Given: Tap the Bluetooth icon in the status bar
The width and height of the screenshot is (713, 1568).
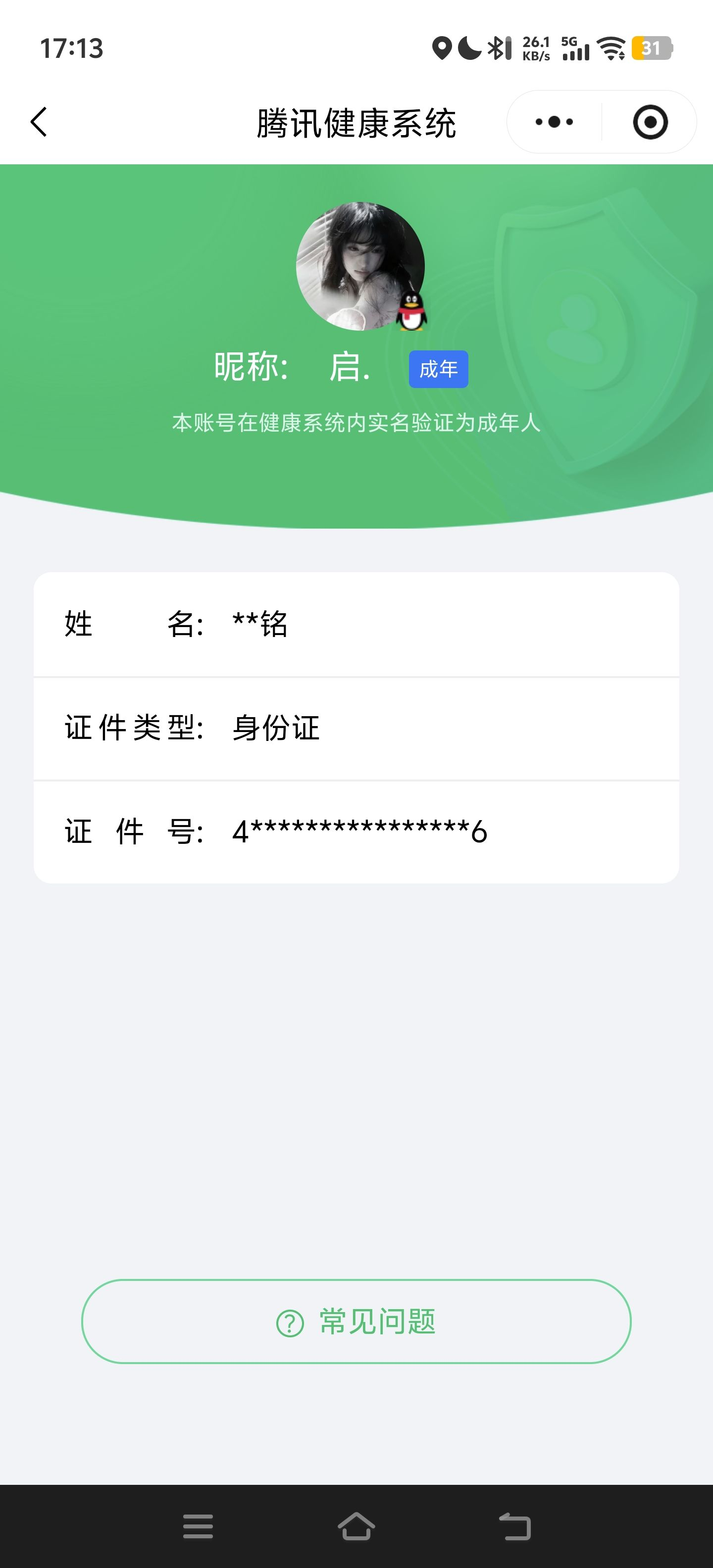Looking at the screenshot, I should (498, 49).
